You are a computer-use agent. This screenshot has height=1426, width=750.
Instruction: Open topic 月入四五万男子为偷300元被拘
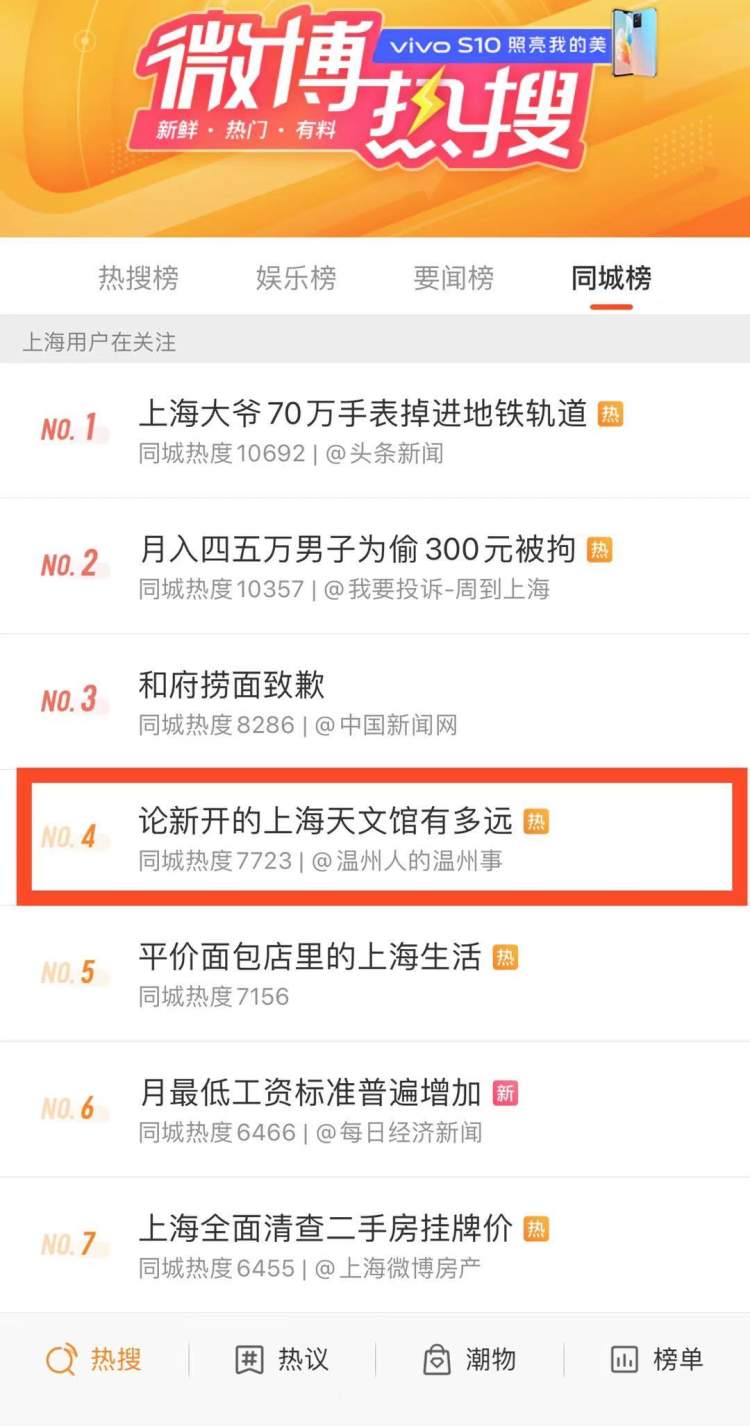(x=375, y=566)
